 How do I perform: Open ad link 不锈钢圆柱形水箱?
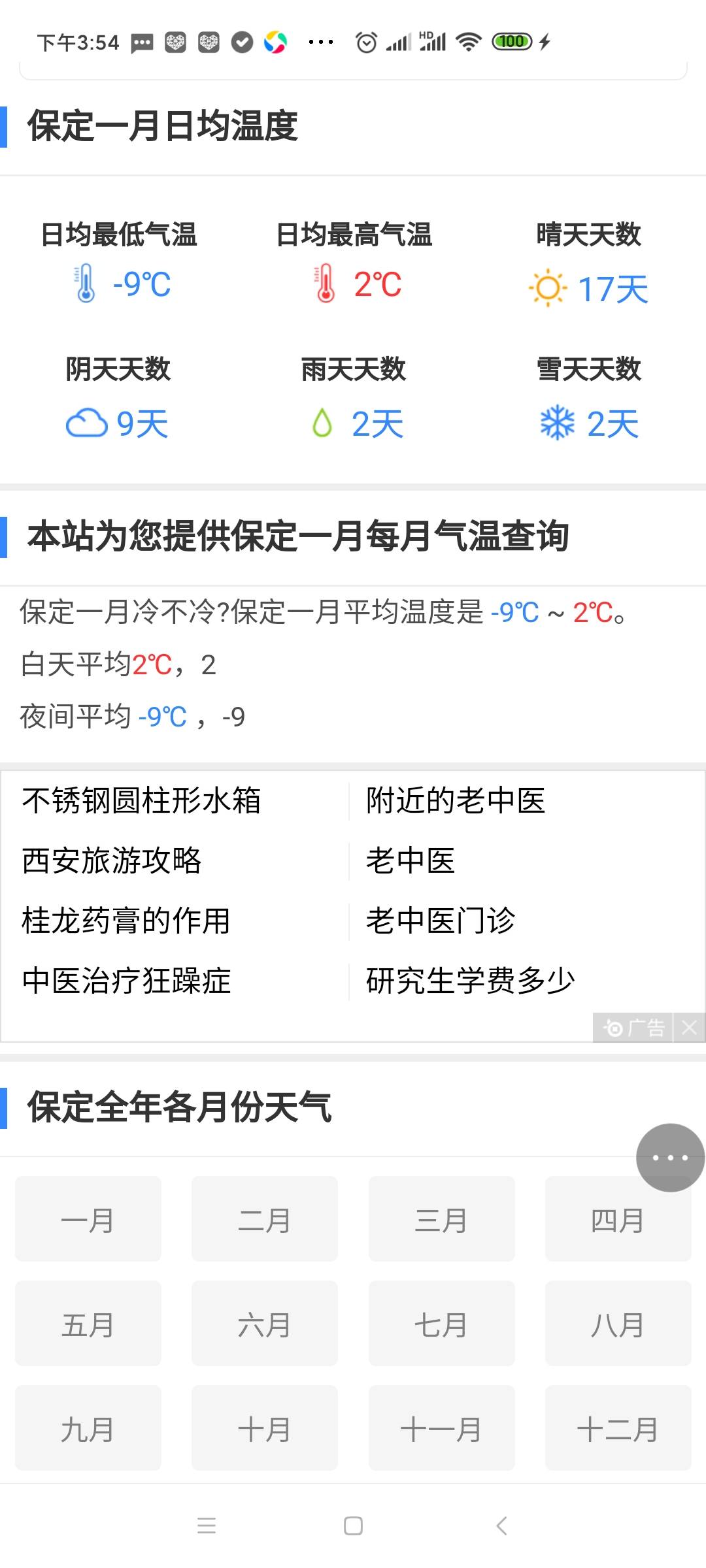[x=141, y=801]
